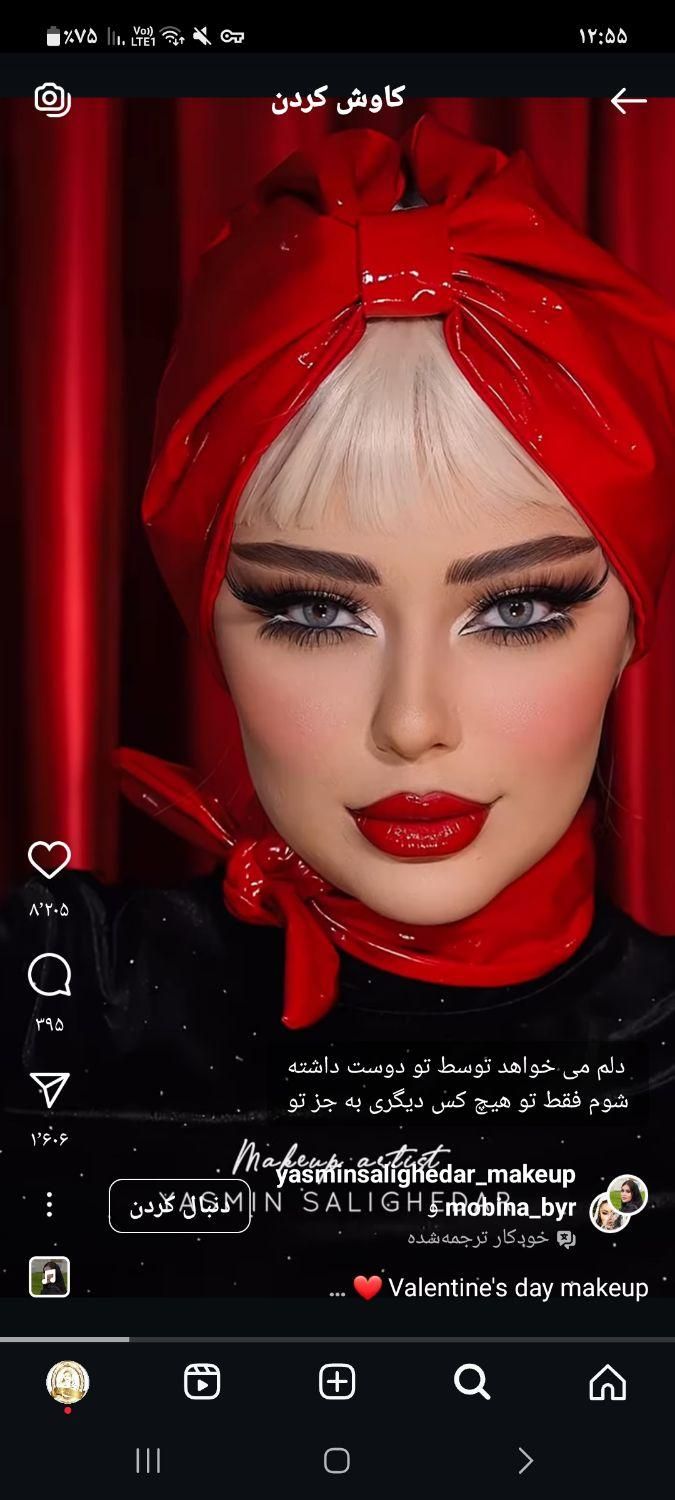Open comments on this reel
Image resolution: width=675 pixels, height=1500 pixels.
coord(49,975)
